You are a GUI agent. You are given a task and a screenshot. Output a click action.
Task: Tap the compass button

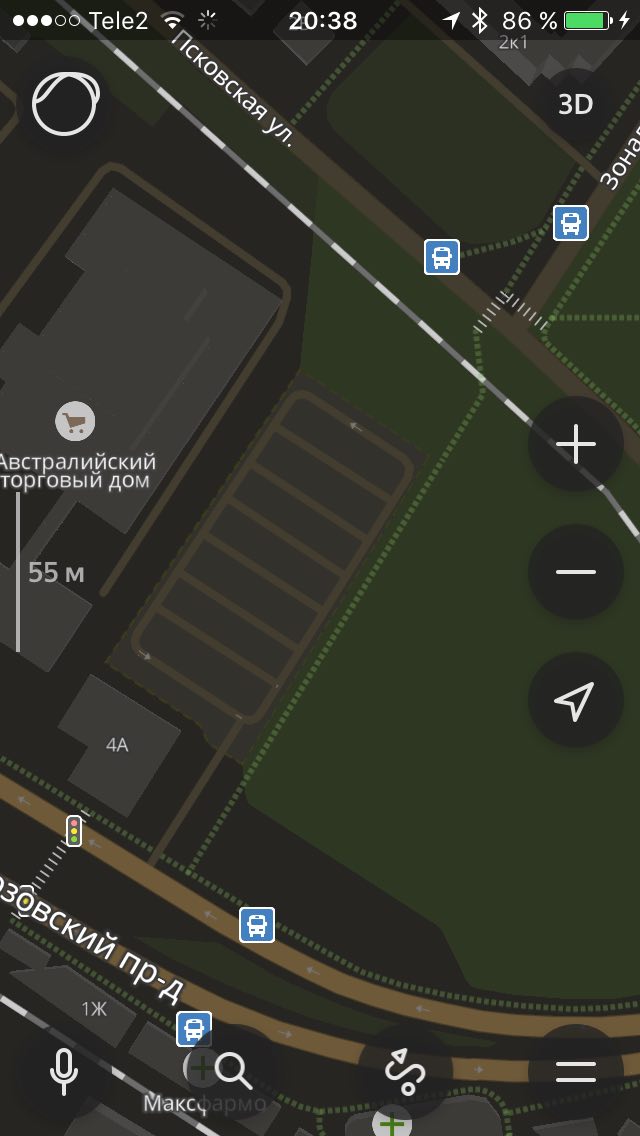[65, 103]
